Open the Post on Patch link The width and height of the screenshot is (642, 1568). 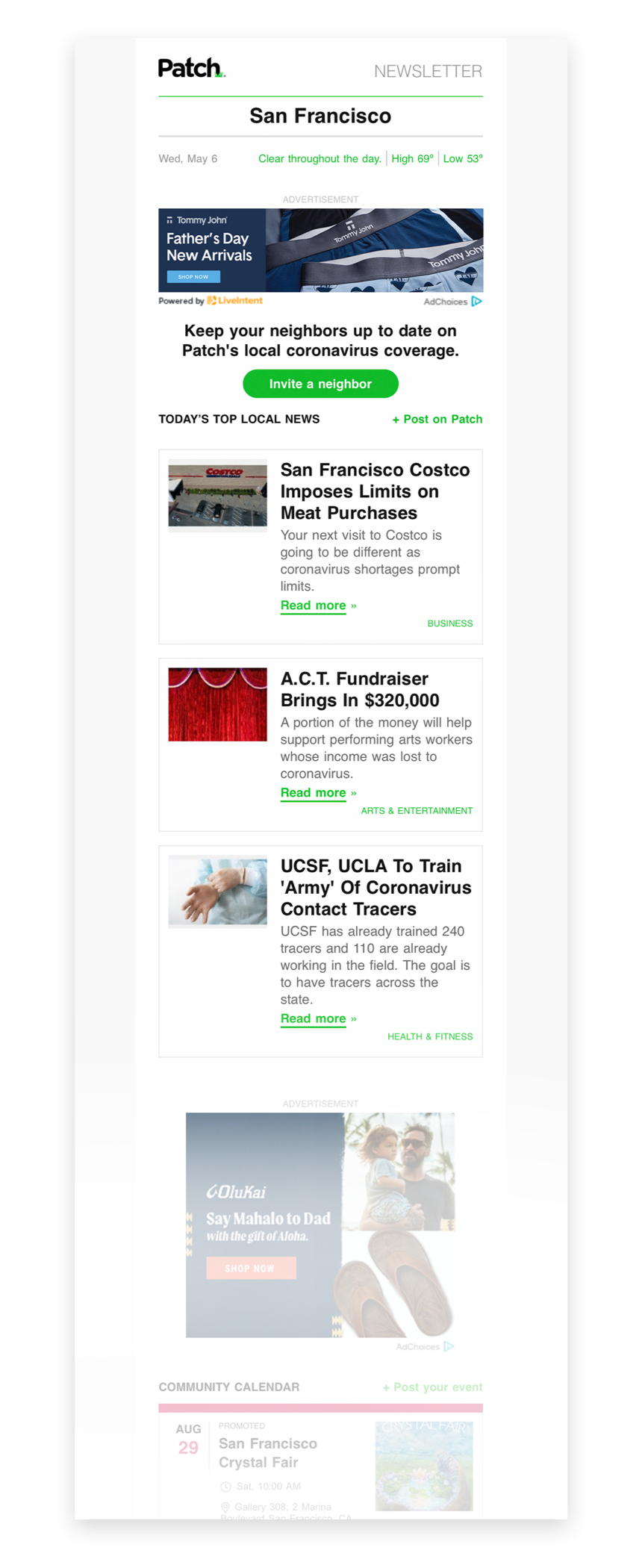437,419
